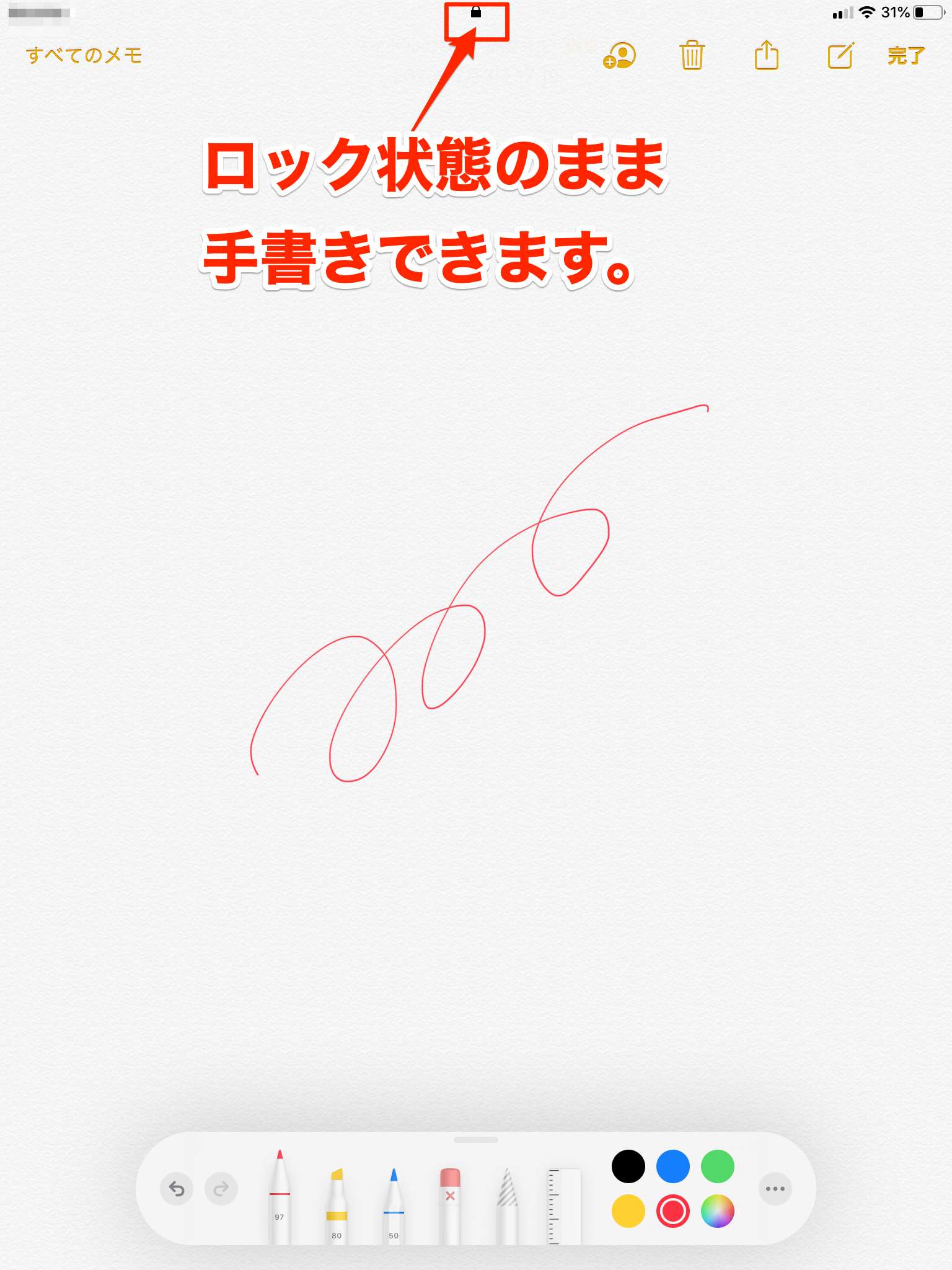Choose the green color swatch
The width and height of the screenshot is (952, 1270).
[x=717, y=1166]
